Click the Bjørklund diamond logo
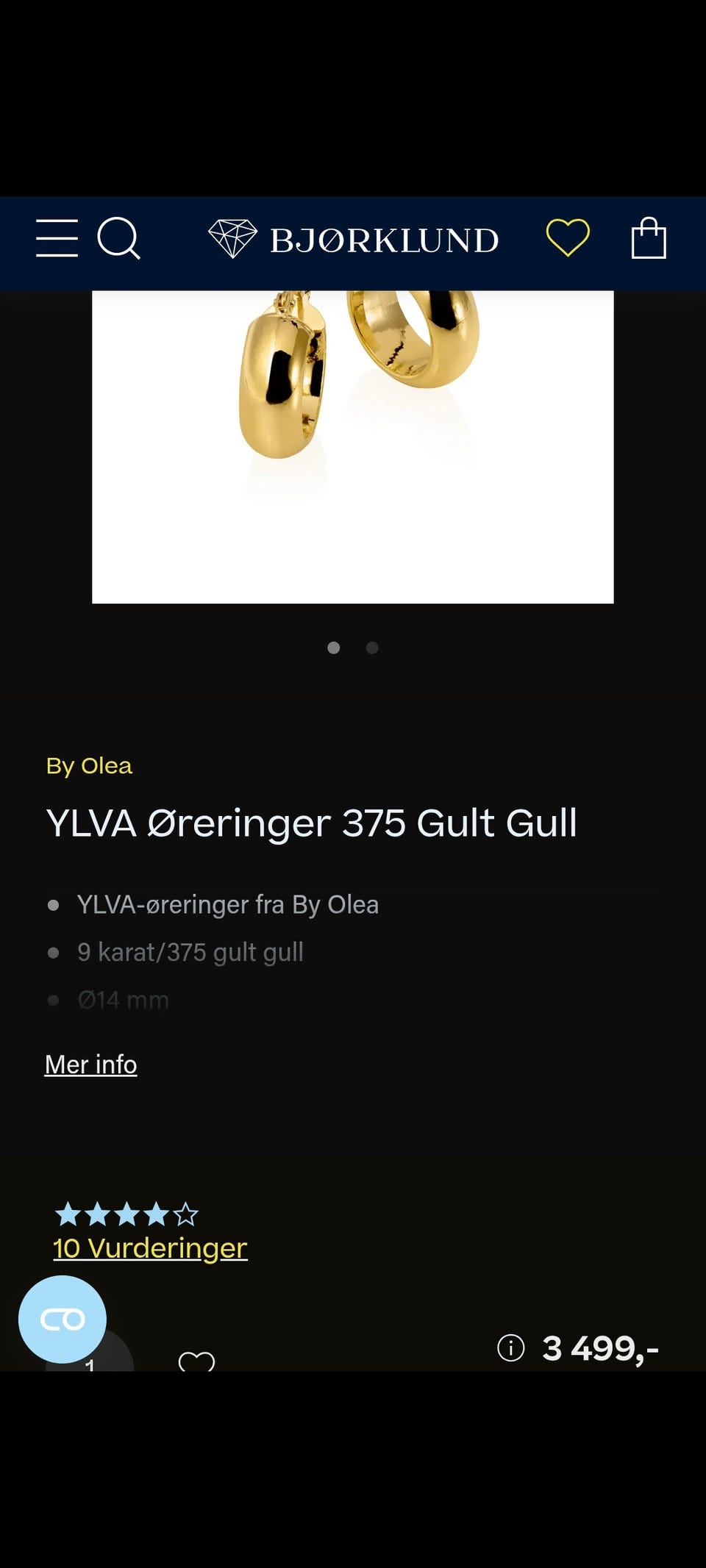The height and width of the screenshot is (1568, 706). pyautogui.click(x=232, y=238)
